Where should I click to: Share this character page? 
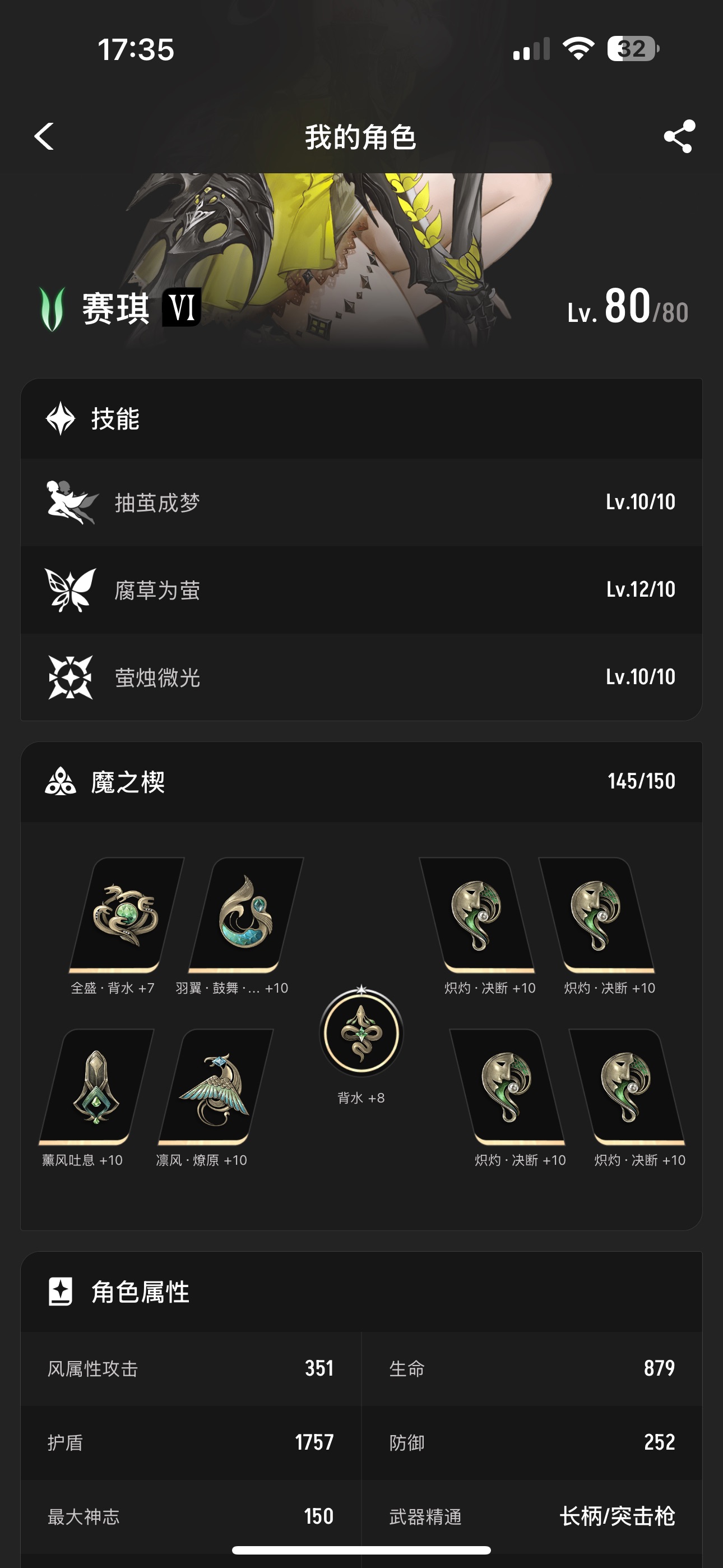[x=679, y=136]
